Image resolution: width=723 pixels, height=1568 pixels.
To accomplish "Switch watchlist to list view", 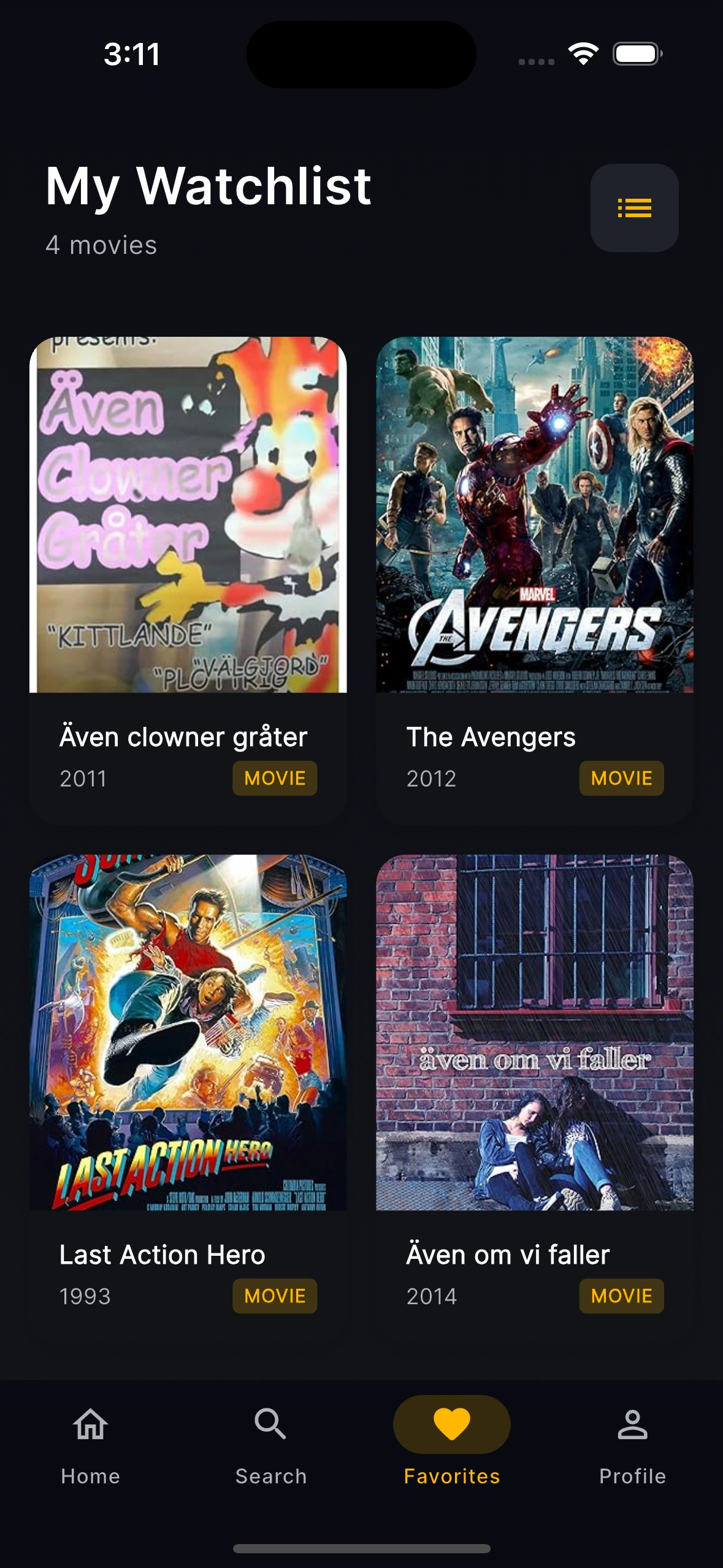I will 634,208.
